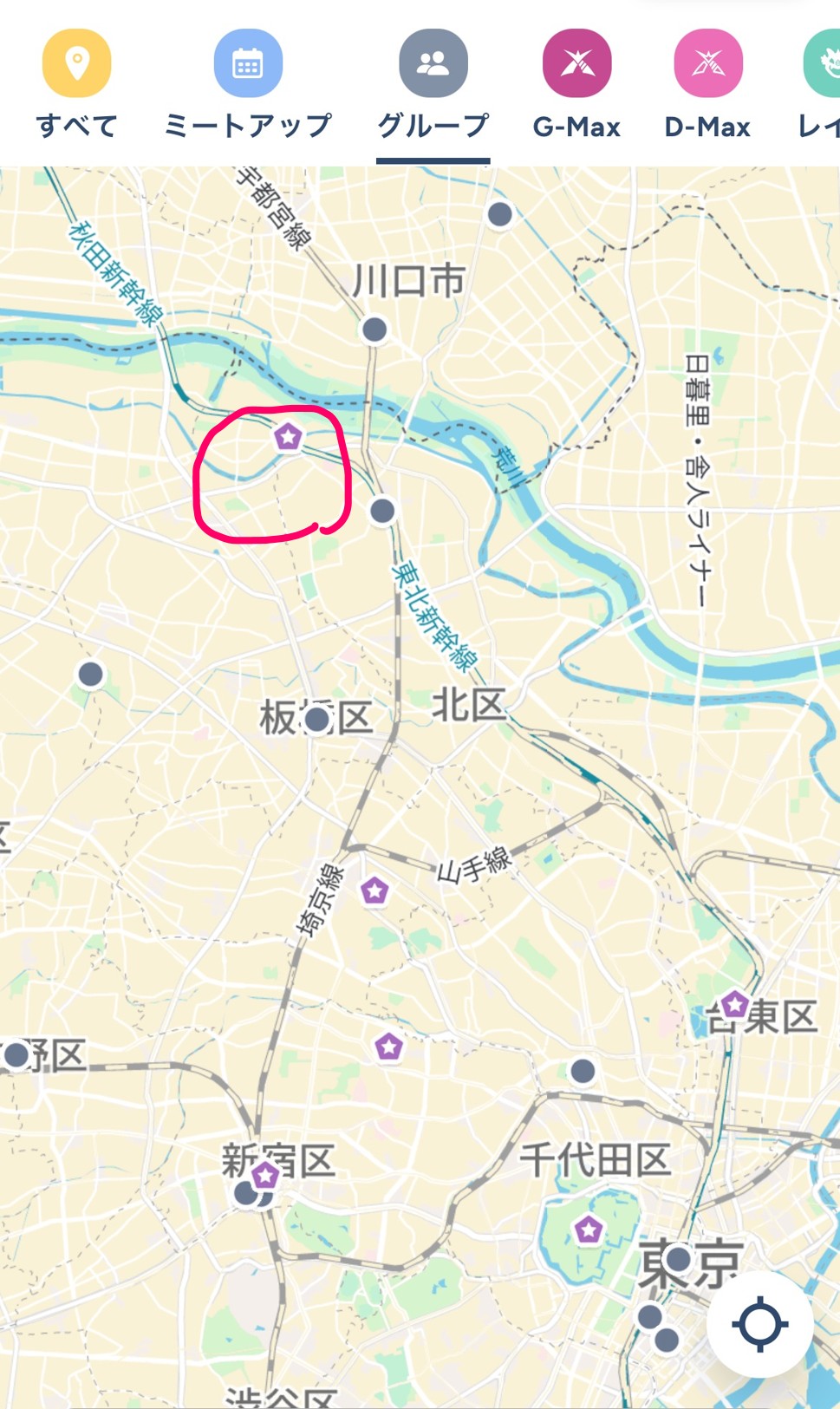
Task: Open the purple star marker on 新宿区
Action: [265, 1176]
